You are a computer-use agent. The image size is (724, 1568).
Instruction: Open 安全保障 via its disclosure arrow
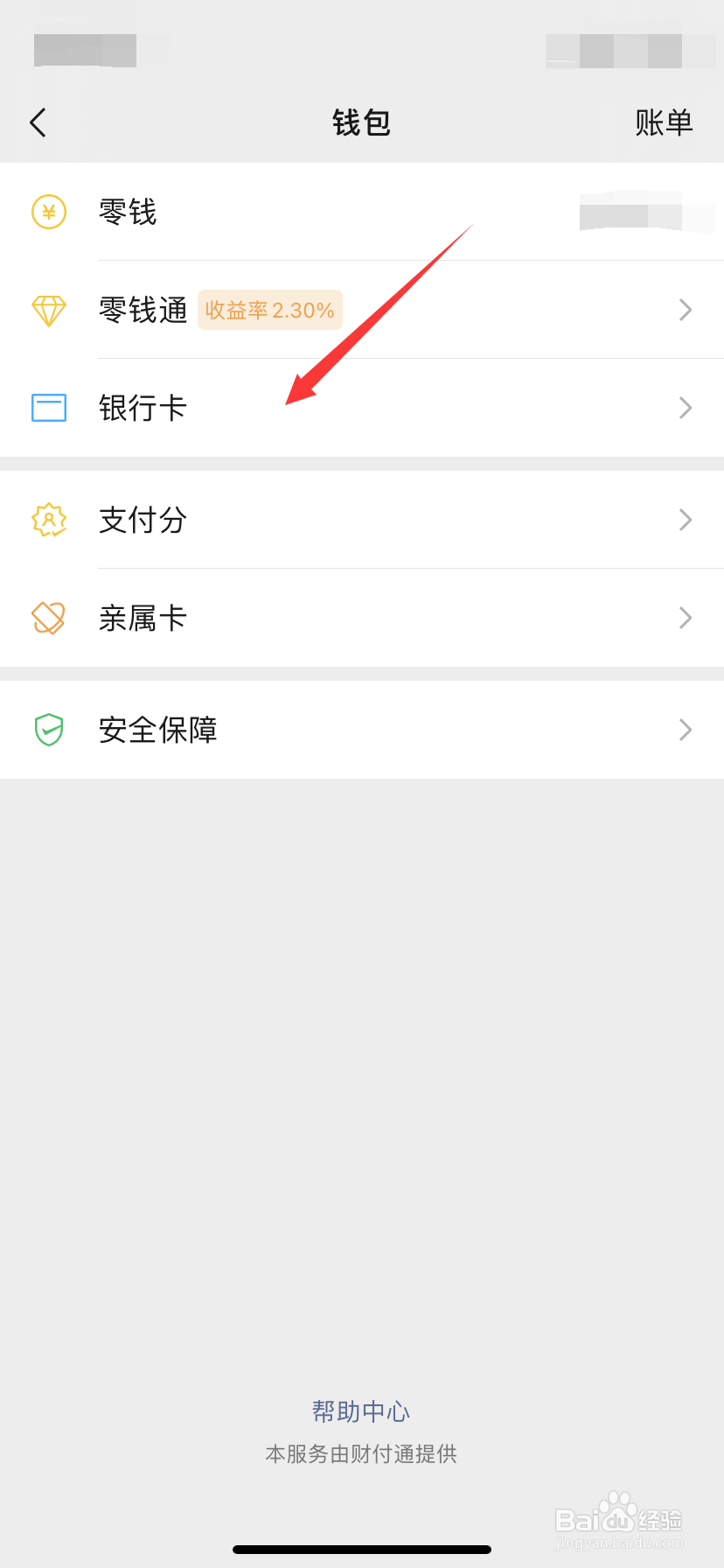[x=686, y=730]
